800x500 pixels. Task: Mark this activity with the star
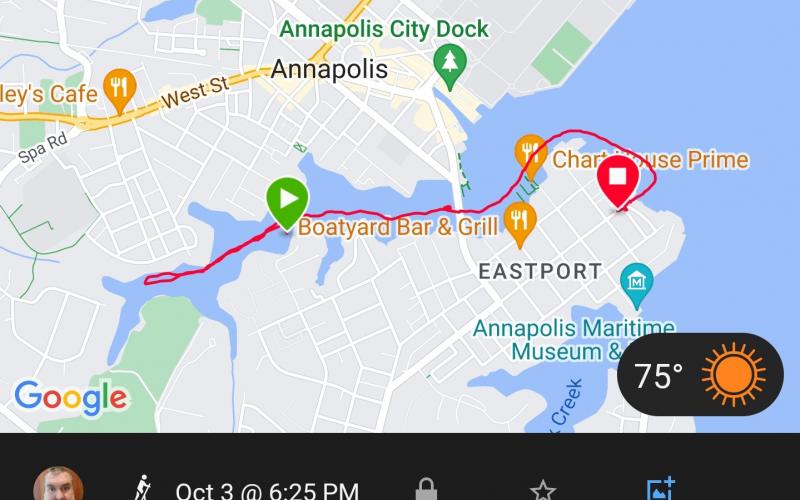(543, 490)
